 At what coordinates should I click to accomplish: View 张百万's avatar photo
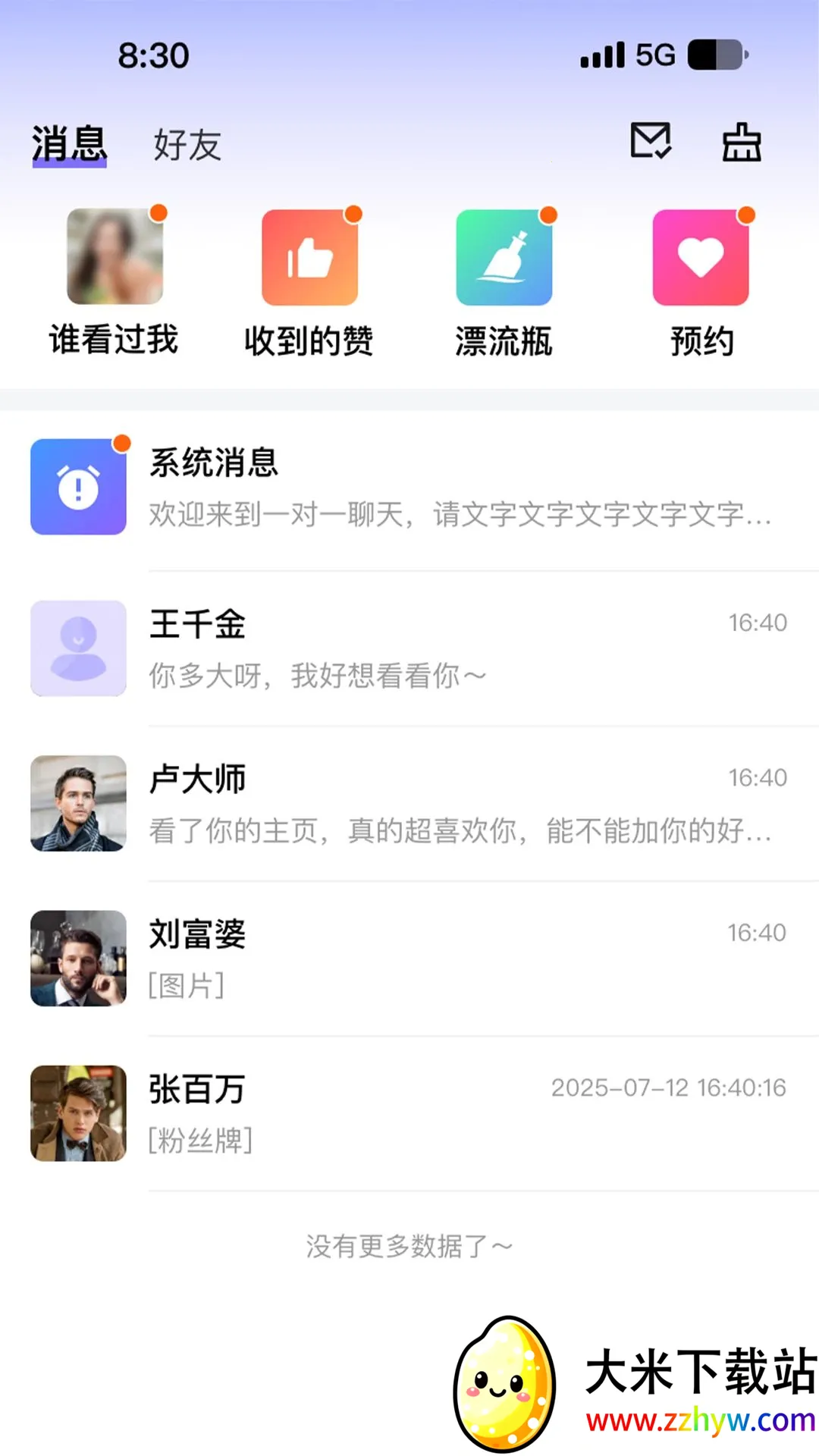[x=77, y=1113]
